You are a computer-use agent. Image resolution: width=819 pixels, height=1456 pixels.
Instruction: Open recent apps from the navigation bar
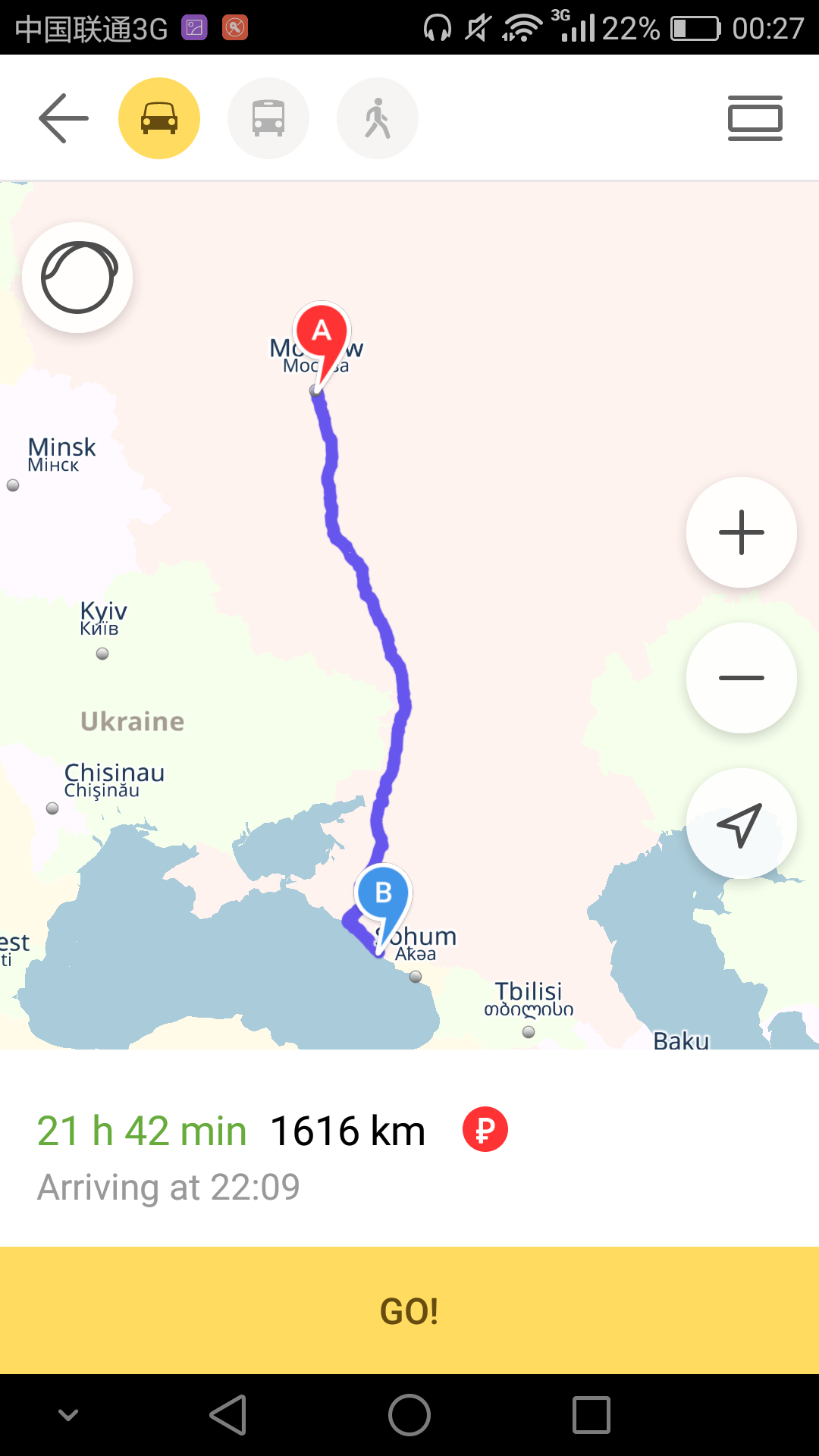point(591,1415)
